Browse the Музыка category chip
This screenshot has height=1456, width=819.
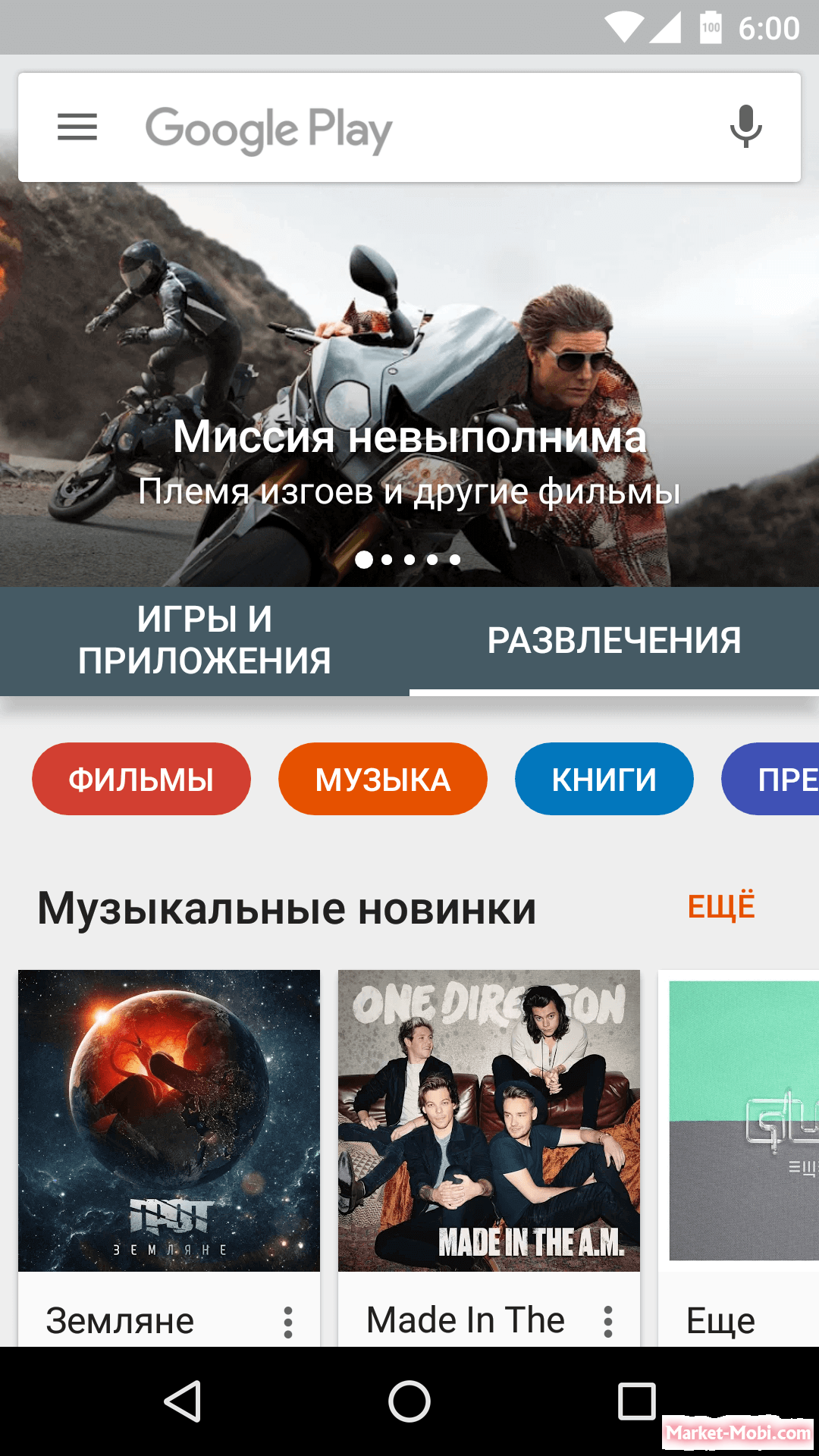click(383, 779)
